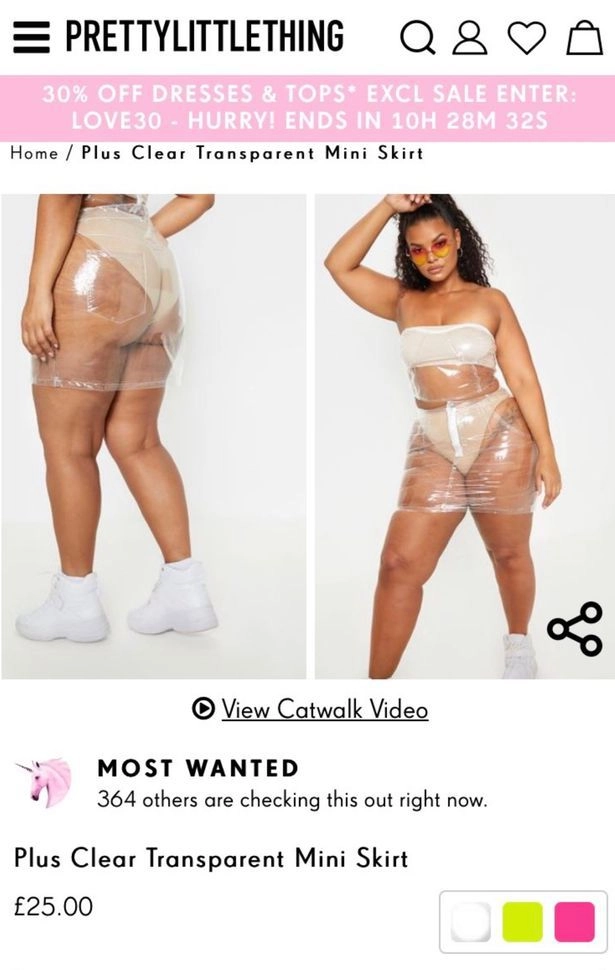Open the back-view product photo
This screenshot has height=970, width=615.
pyautogui.click(x=153, y=435)
